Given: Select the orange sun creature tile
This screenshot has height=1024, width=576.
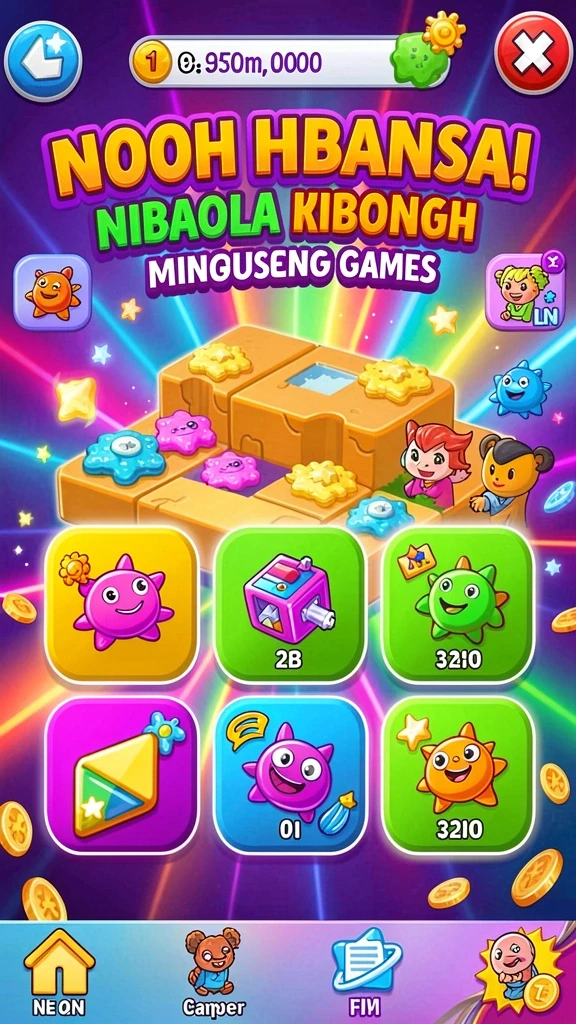Looking at the screenshot, I should coord(457,775).
